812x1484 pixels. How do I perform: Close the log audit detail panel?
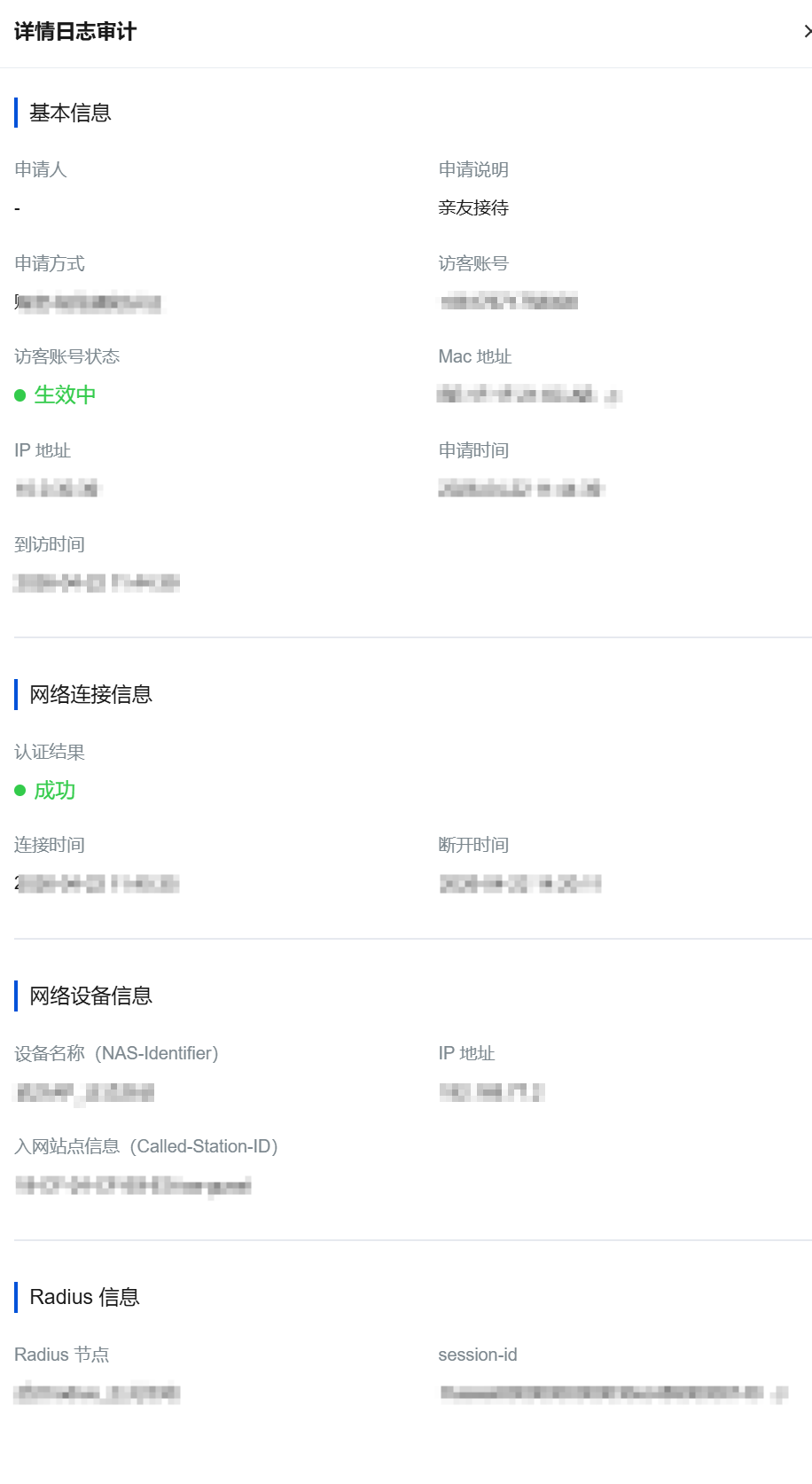807,32
